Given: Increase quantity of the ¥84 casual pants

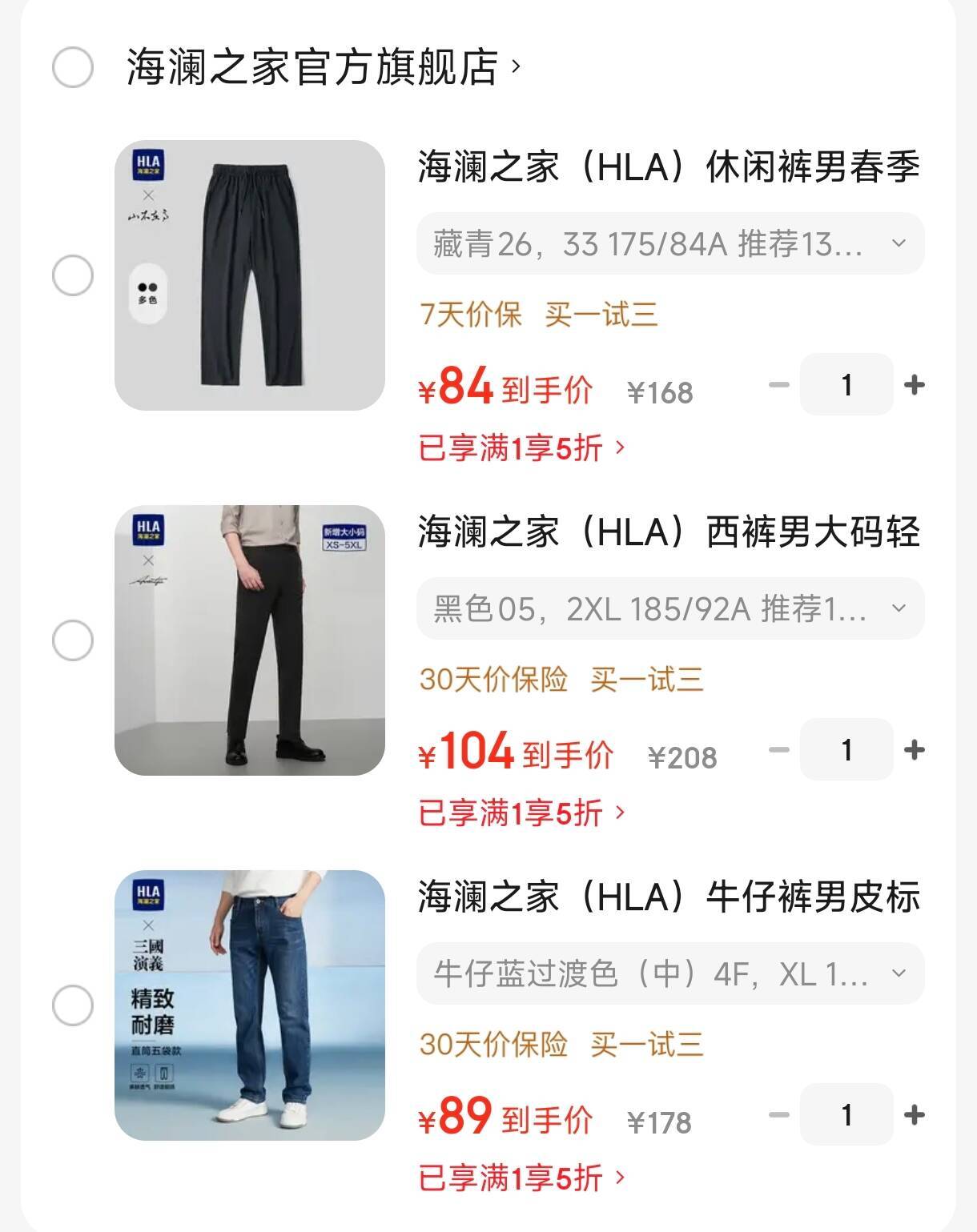Looking at the screenshot, I should (x=913, y=386).
